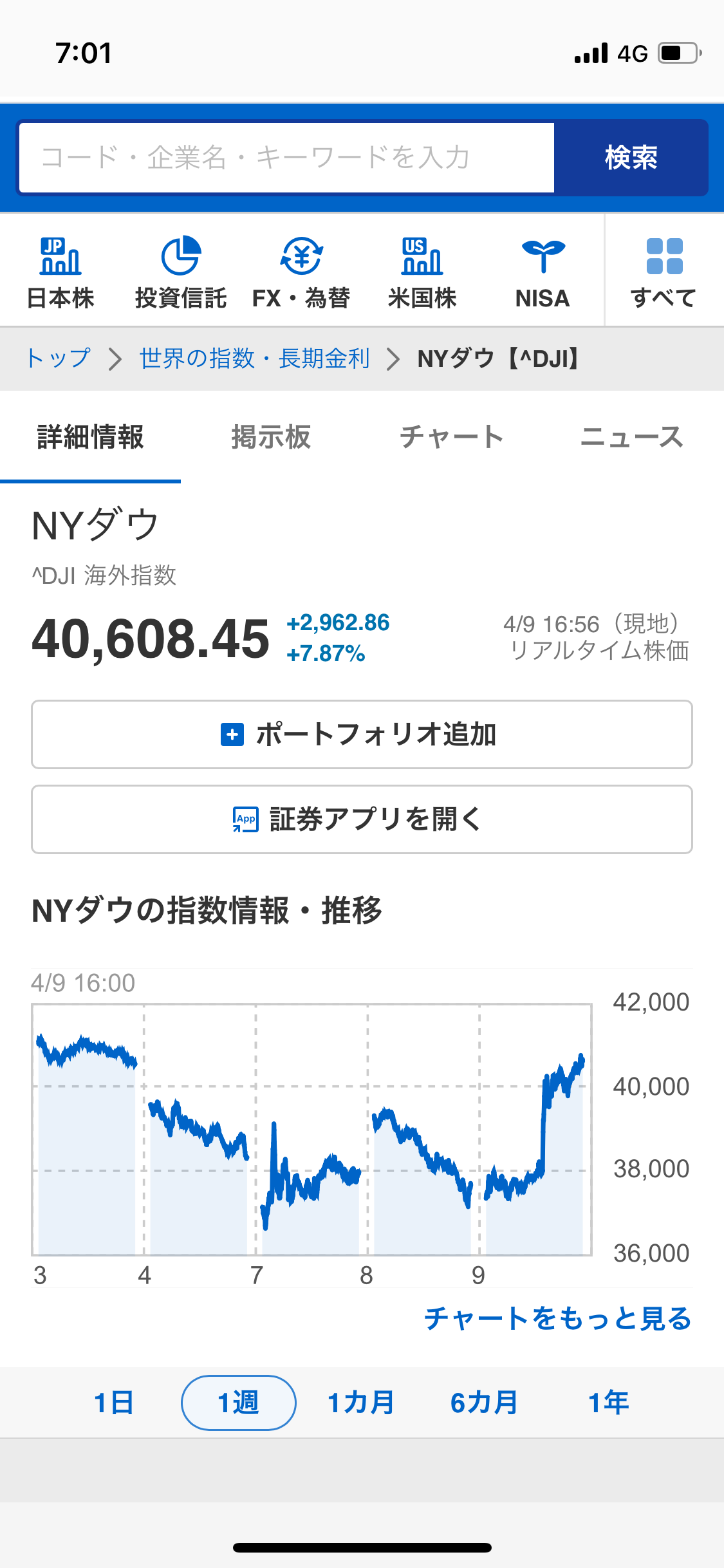Switch to the ニュース tab
The height and width of the screenshot is (1568, 724).
(632, 437)
